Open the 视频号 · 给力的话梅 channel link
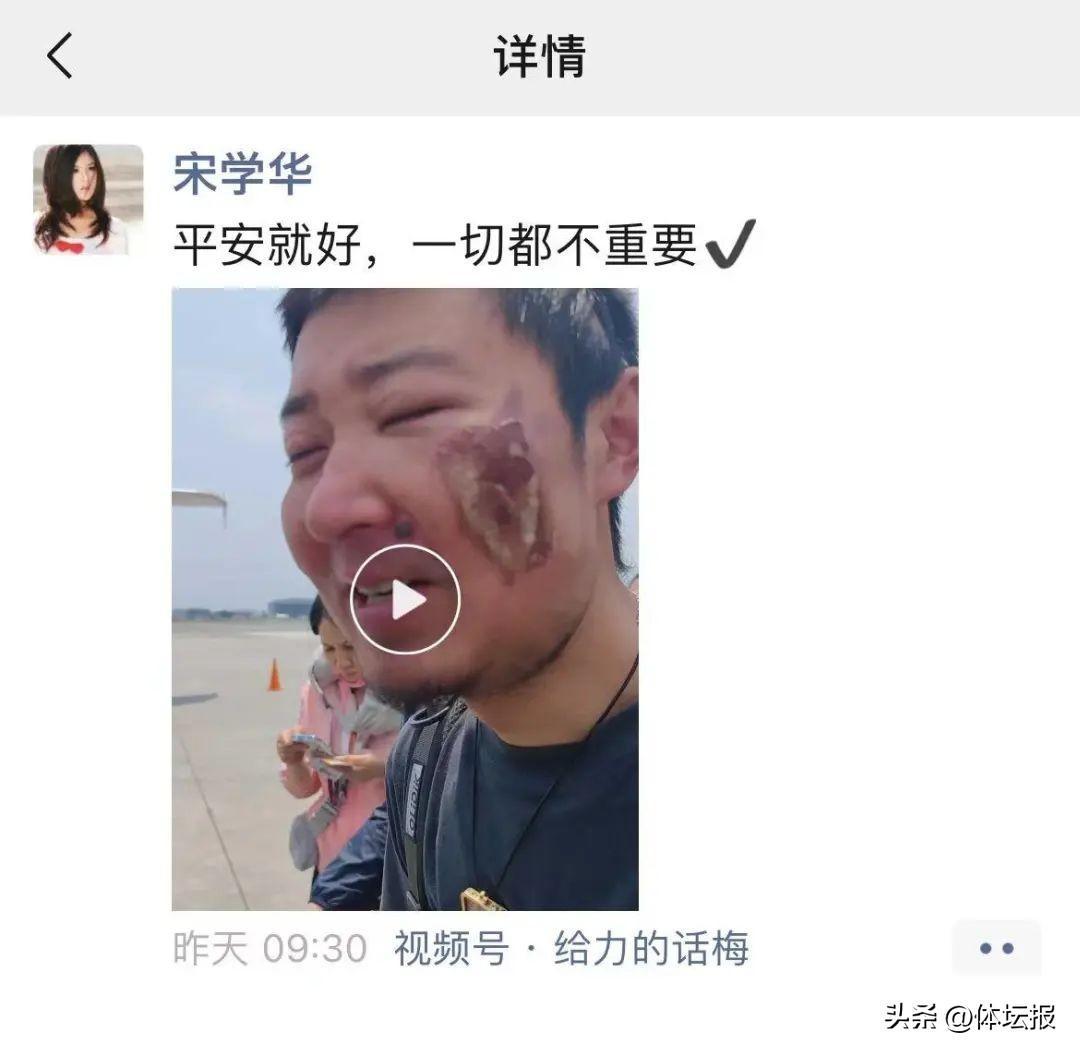1080x1055 pixels. coord(571,949)
